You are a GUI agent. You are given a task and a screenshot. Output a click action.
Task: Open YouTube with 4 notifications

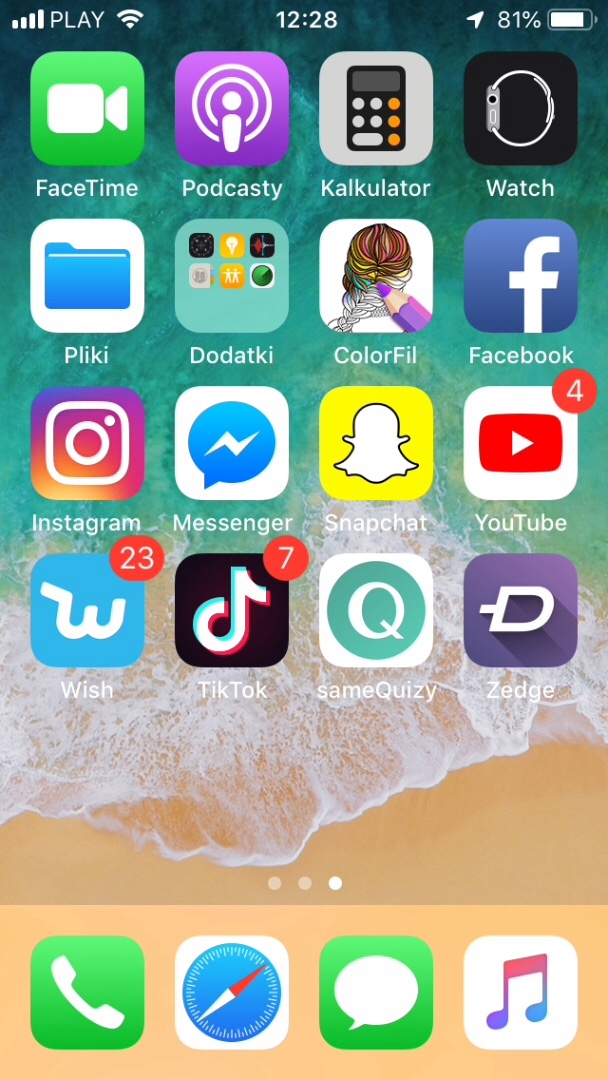coord(520,443)
